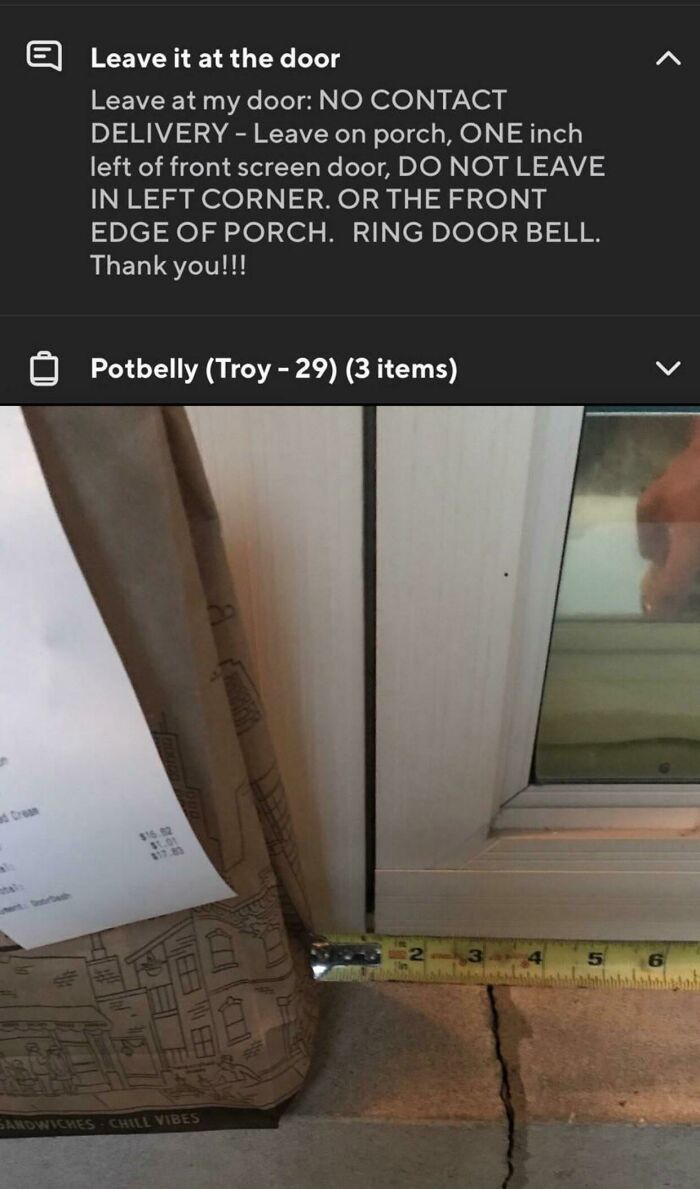Collapse the 'Leave it at the door' instructions

[667, 59]
